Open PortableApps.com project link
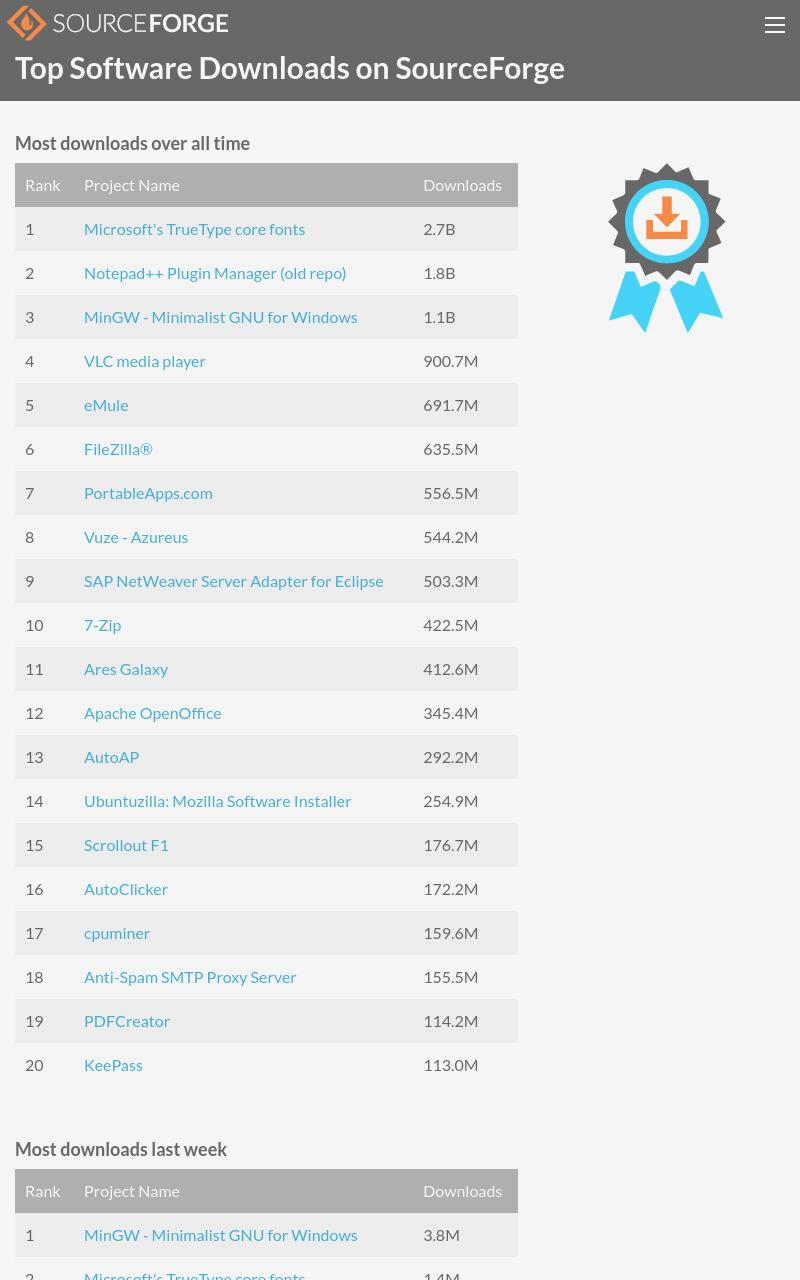 (x=148, y=493)
